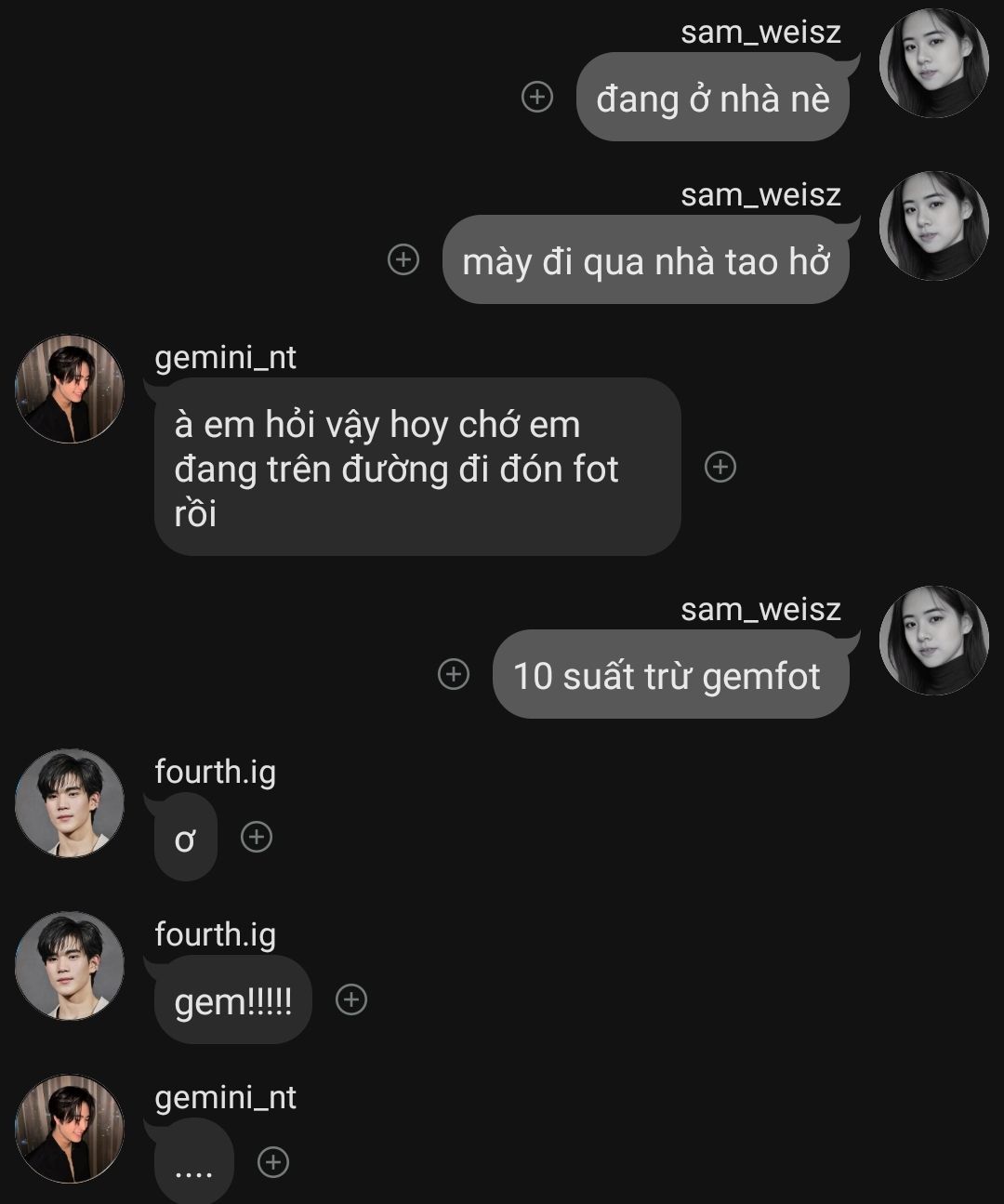Image resolution: width=1004 pixels, height=1204 pixels.
Task: Tap plus icon beside "10 suất trừ gemfot"
Action: pyautogui.click(x=454, y=674)
